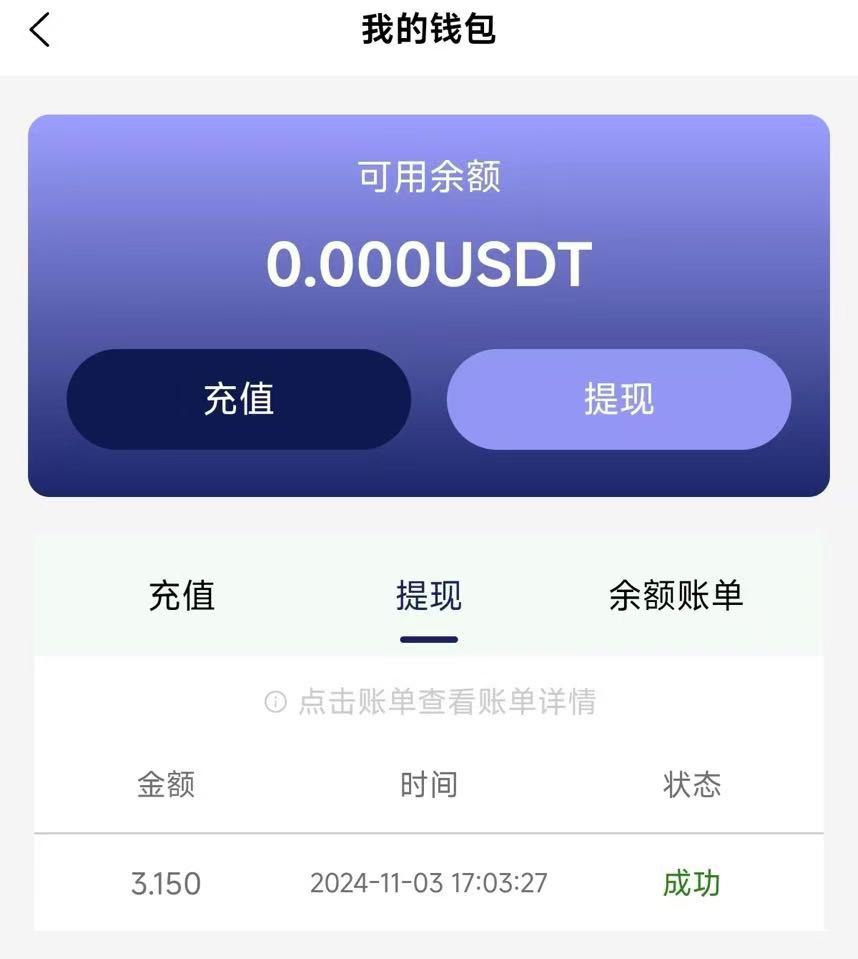858x959 pixels.
Task: Open the 3.150 withdrawal record details
Action: 428,883
